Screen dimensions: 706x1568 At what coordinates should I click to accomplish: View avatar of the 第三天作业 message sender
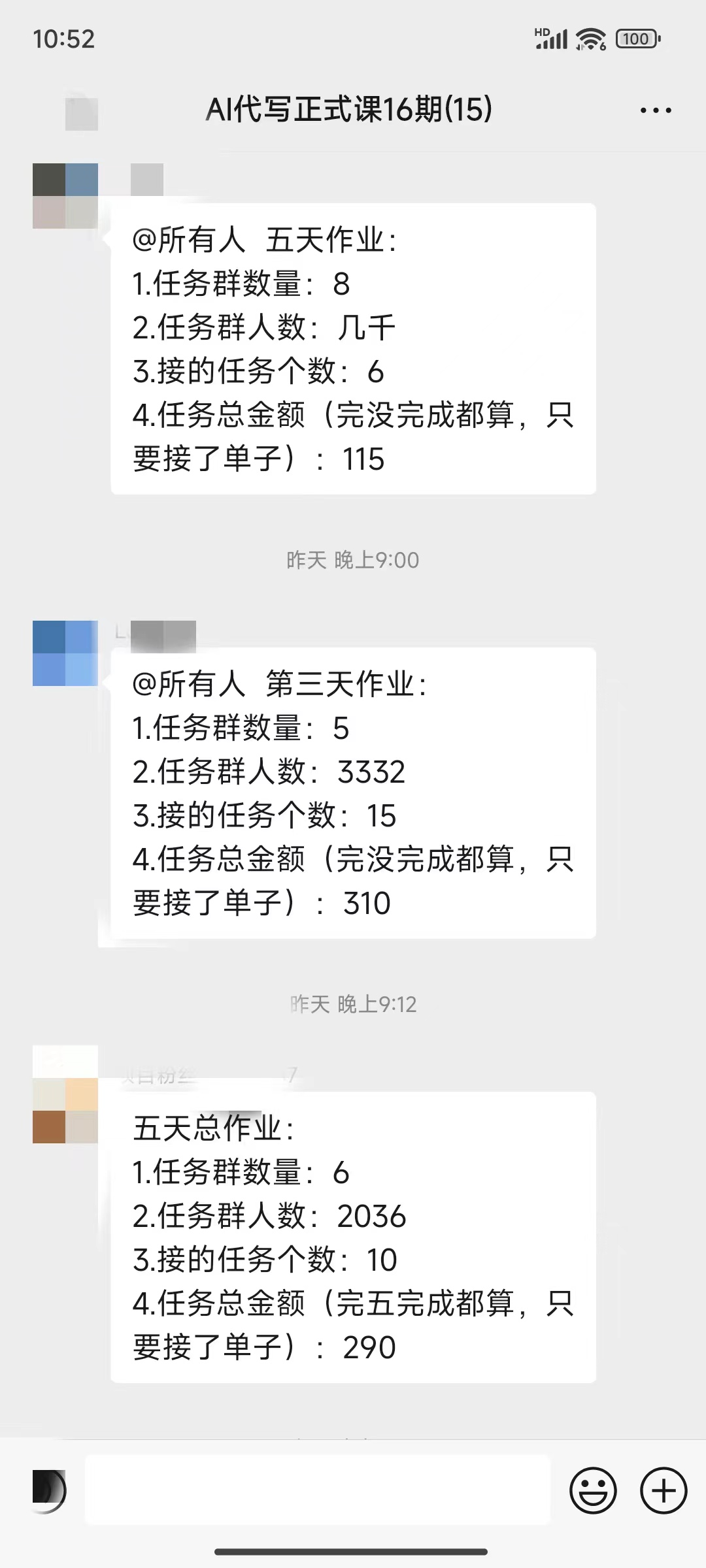(x=65, y=653)
